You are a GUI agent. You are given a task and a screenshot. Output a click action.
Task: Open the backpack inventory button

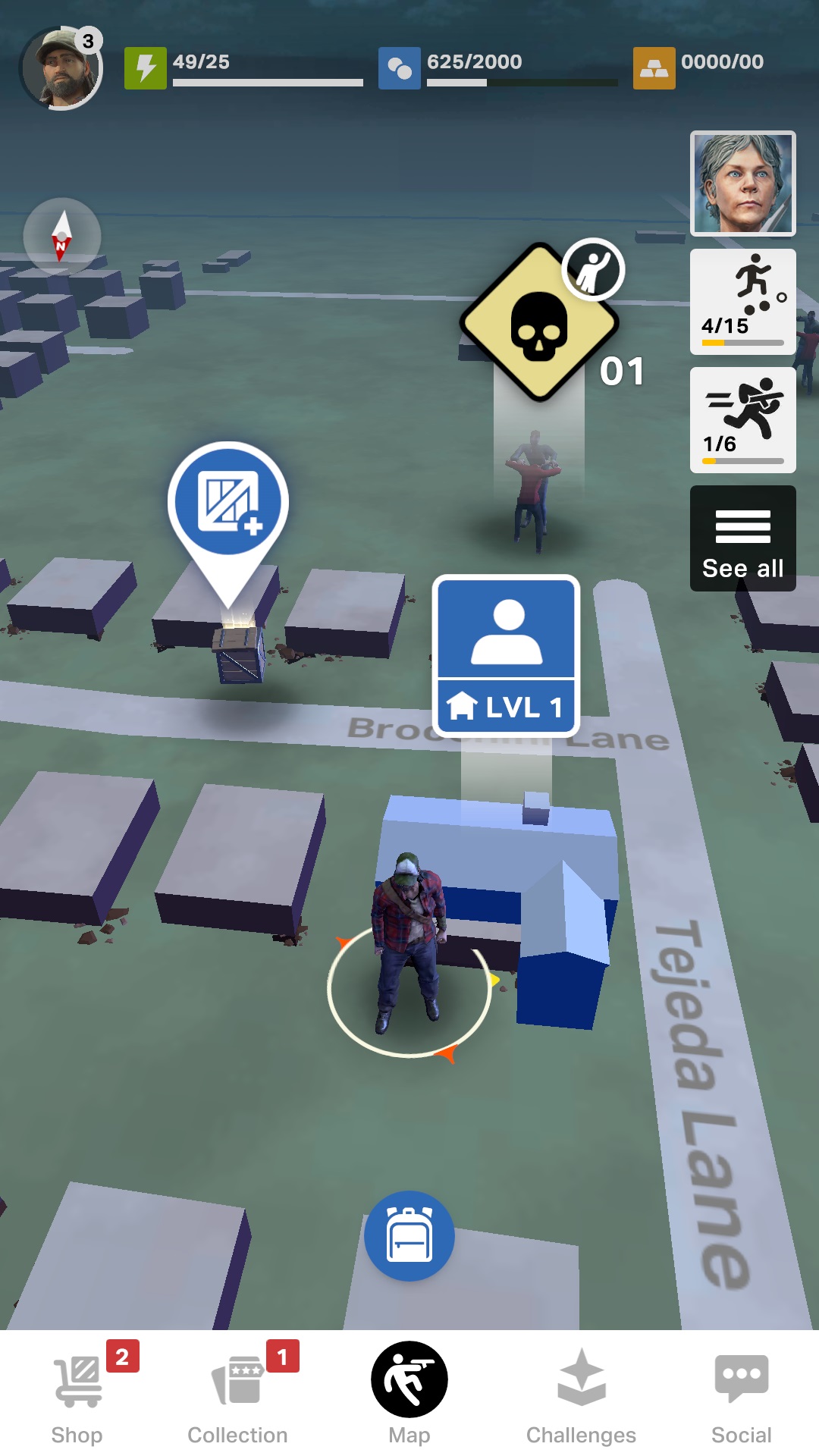coord(409,1236)
